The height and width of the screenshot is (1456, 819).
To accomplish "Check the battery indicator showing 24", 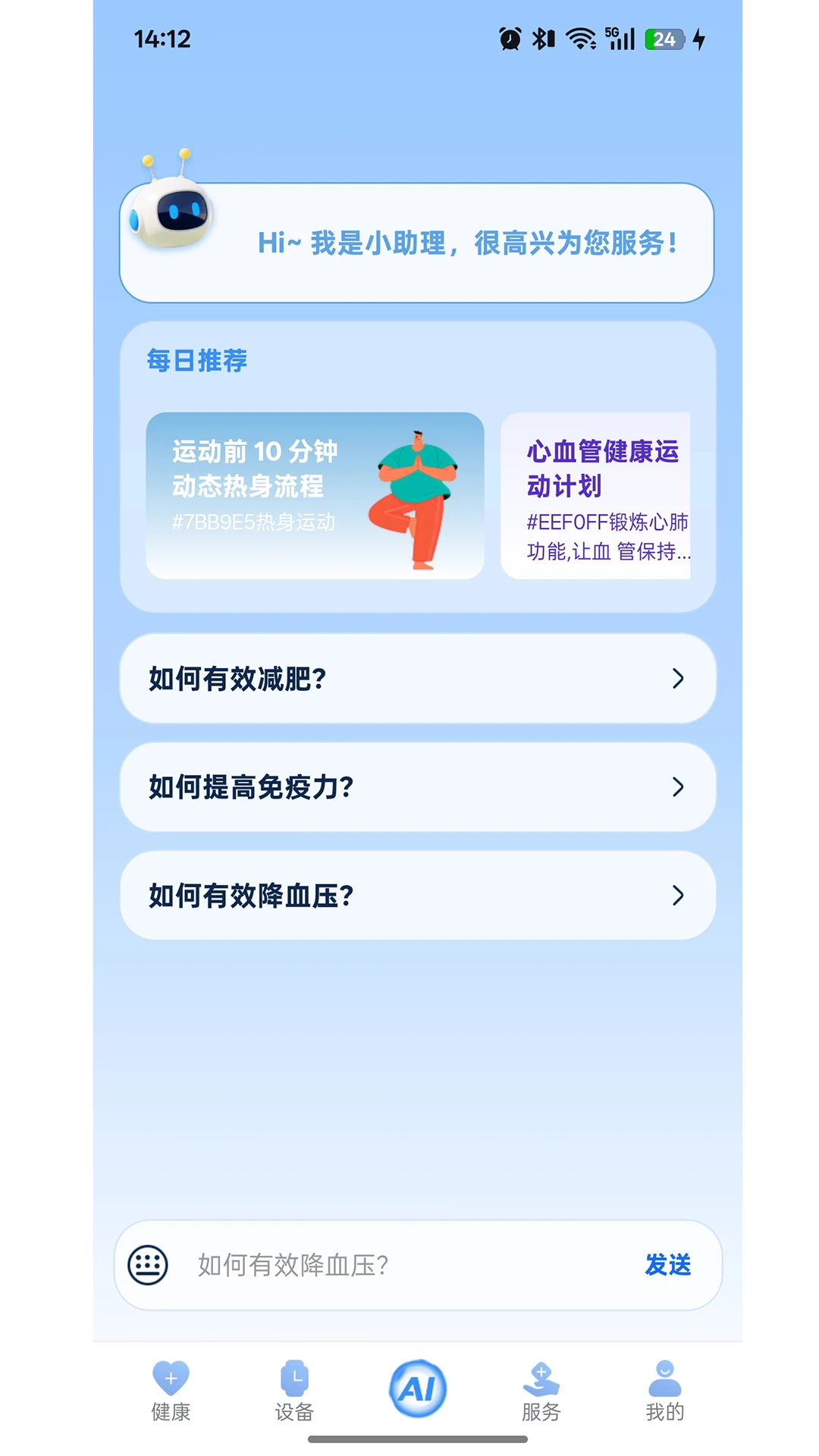I will 663,39.
